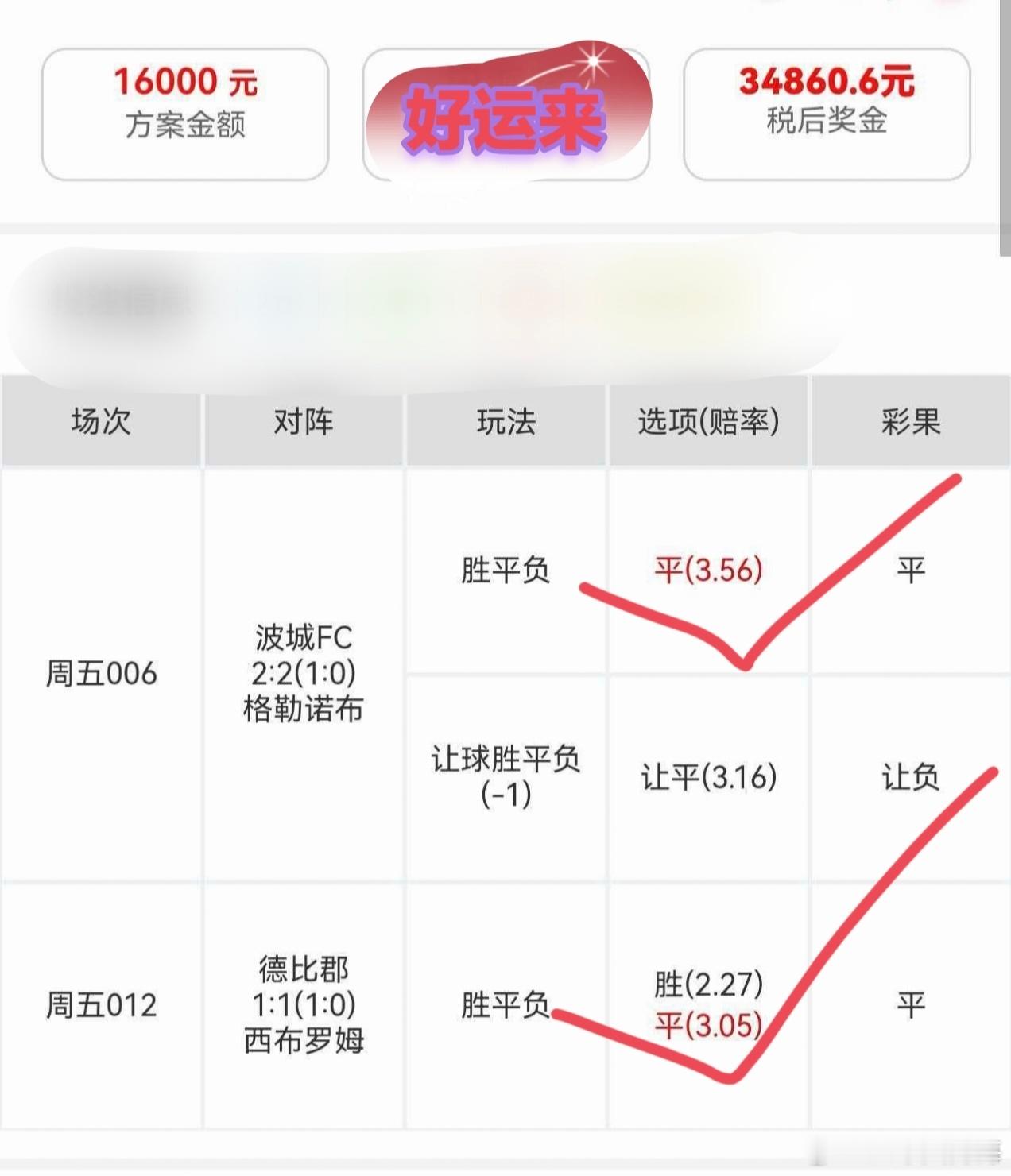Click the 场次 column header

point(100,423)
